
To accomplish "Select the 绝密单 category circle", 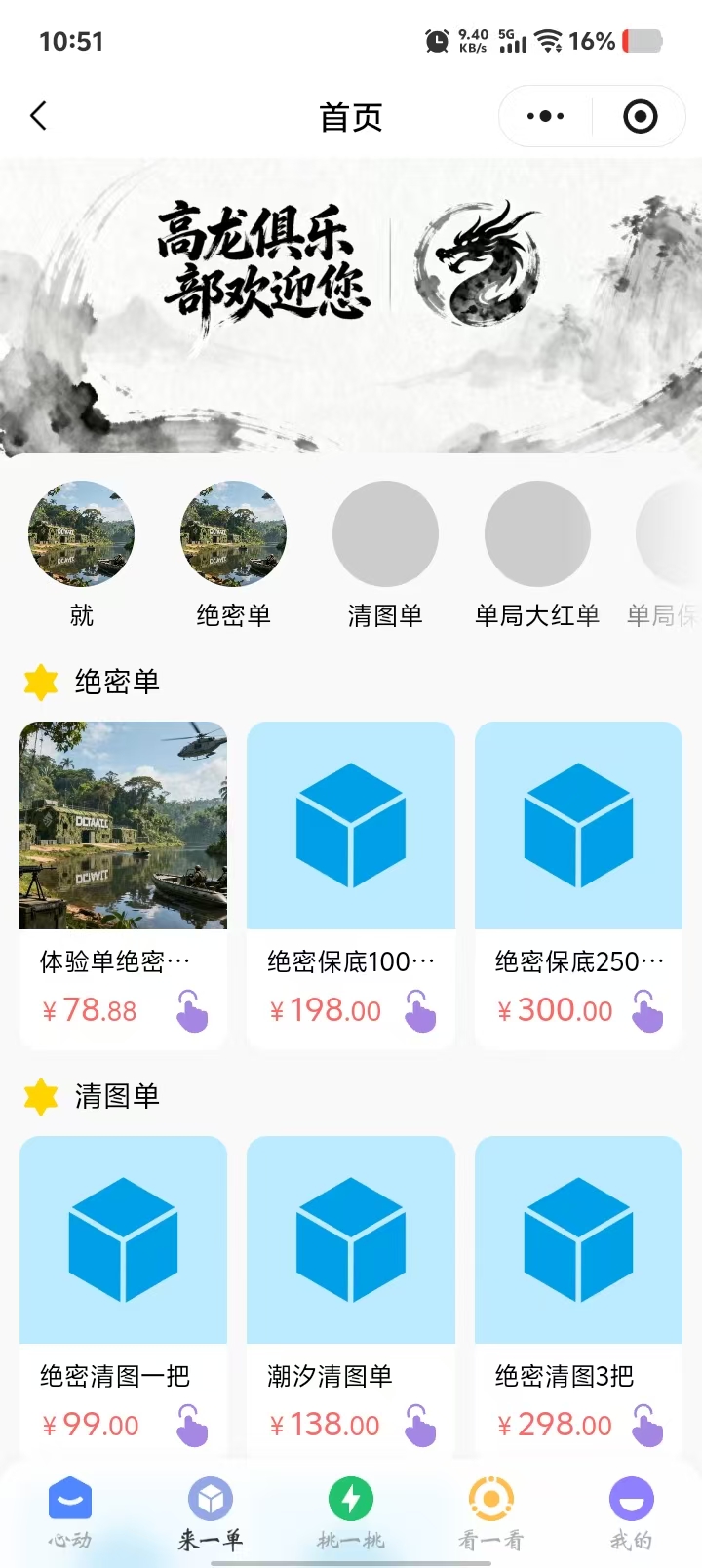I will point(233,533).
